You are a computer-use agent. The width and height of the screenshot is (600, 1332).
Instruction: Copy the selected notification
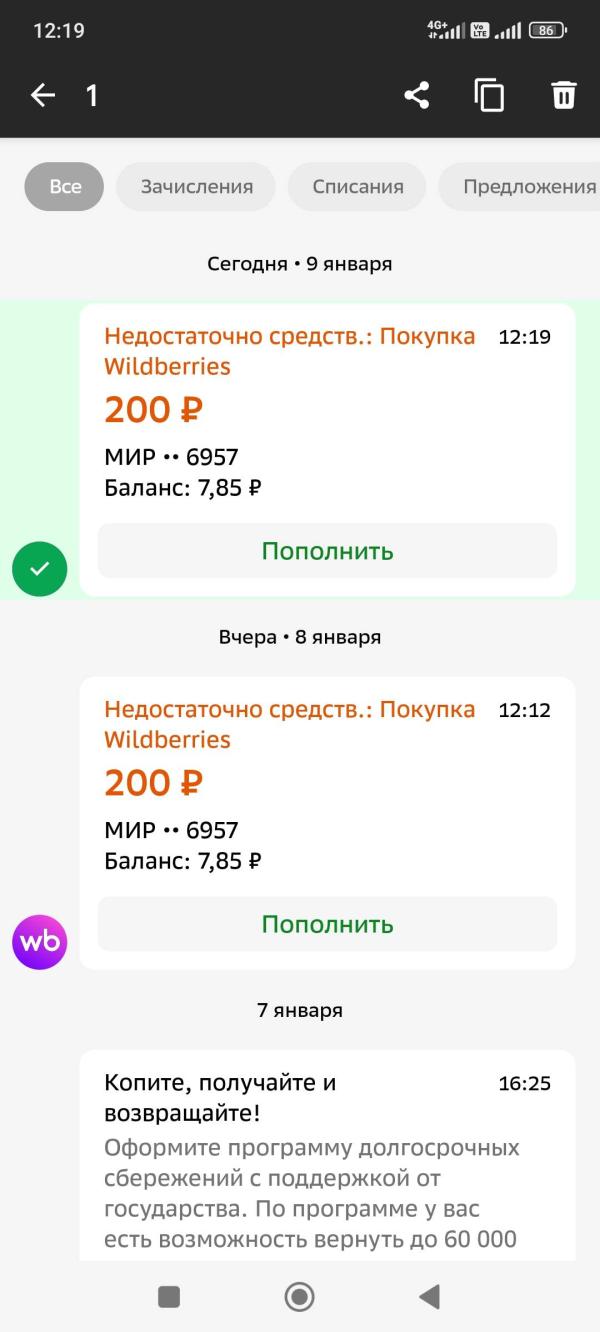489,95
